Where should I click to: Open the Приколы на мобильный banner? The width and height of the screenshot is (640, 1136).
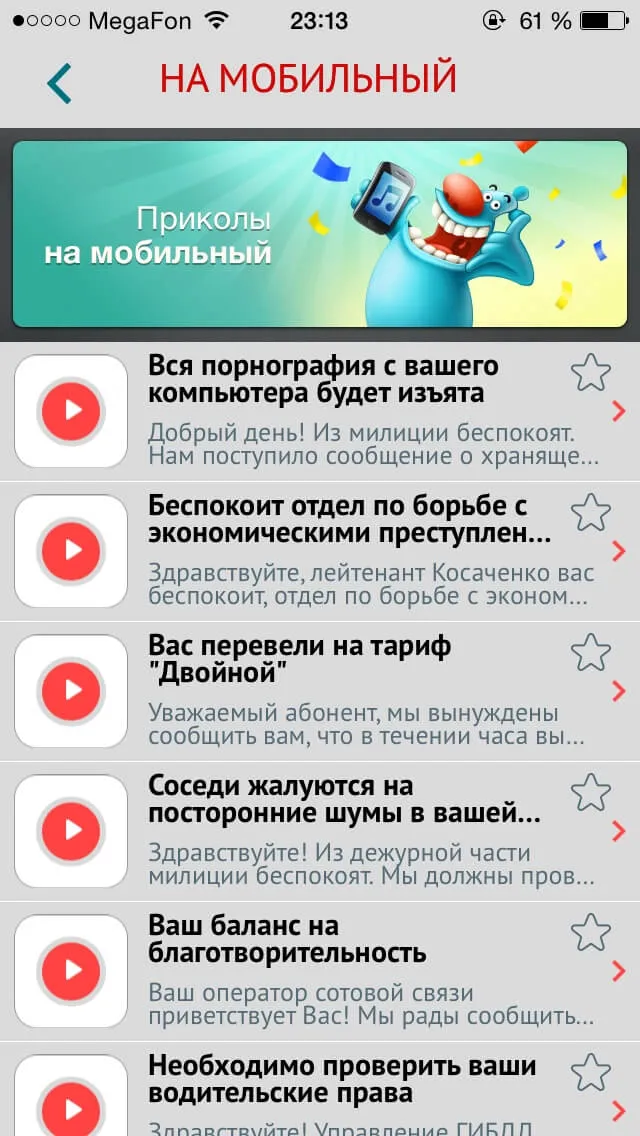click(320, 234)
